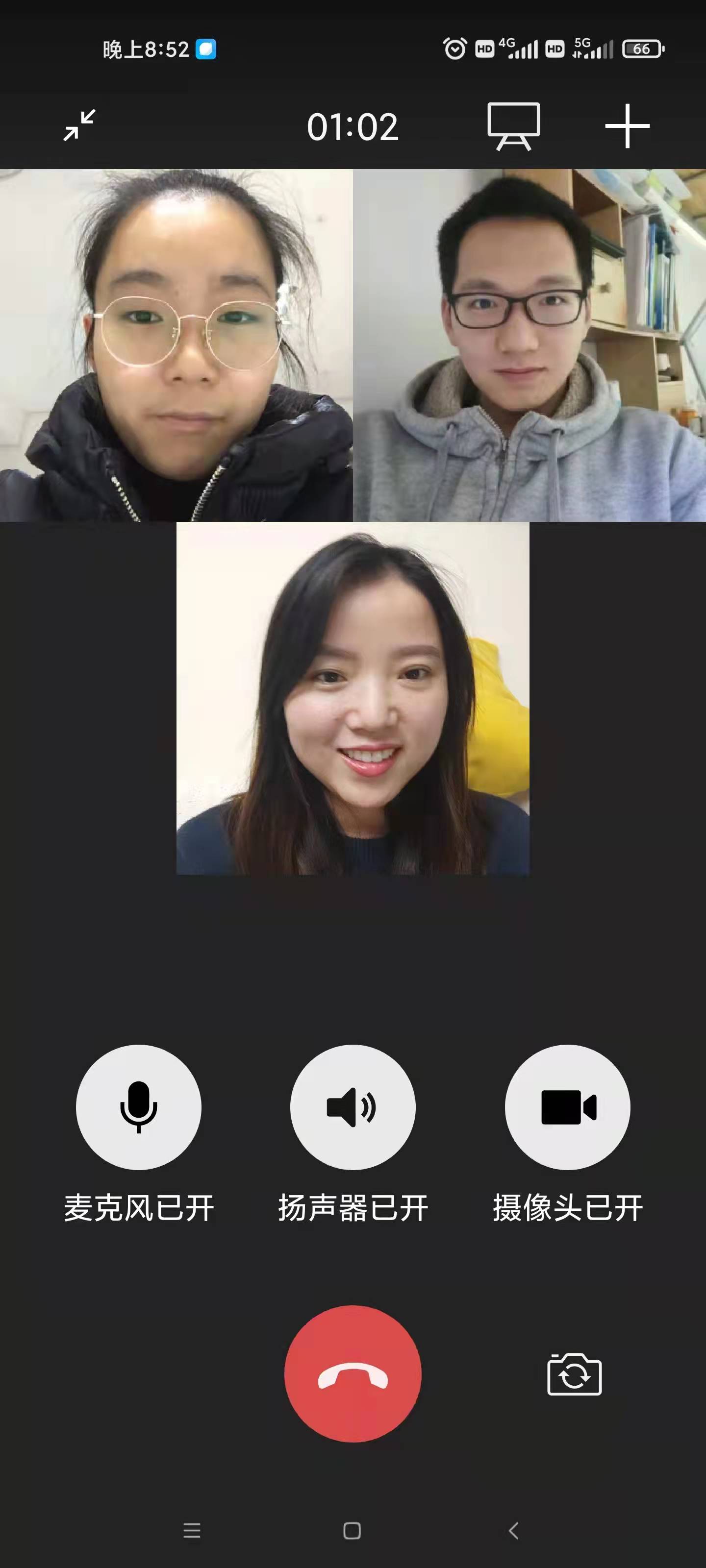Hang up with the red button
Image resolution: width=706 pixels, height=1568 pixels.
point(353,1373)
